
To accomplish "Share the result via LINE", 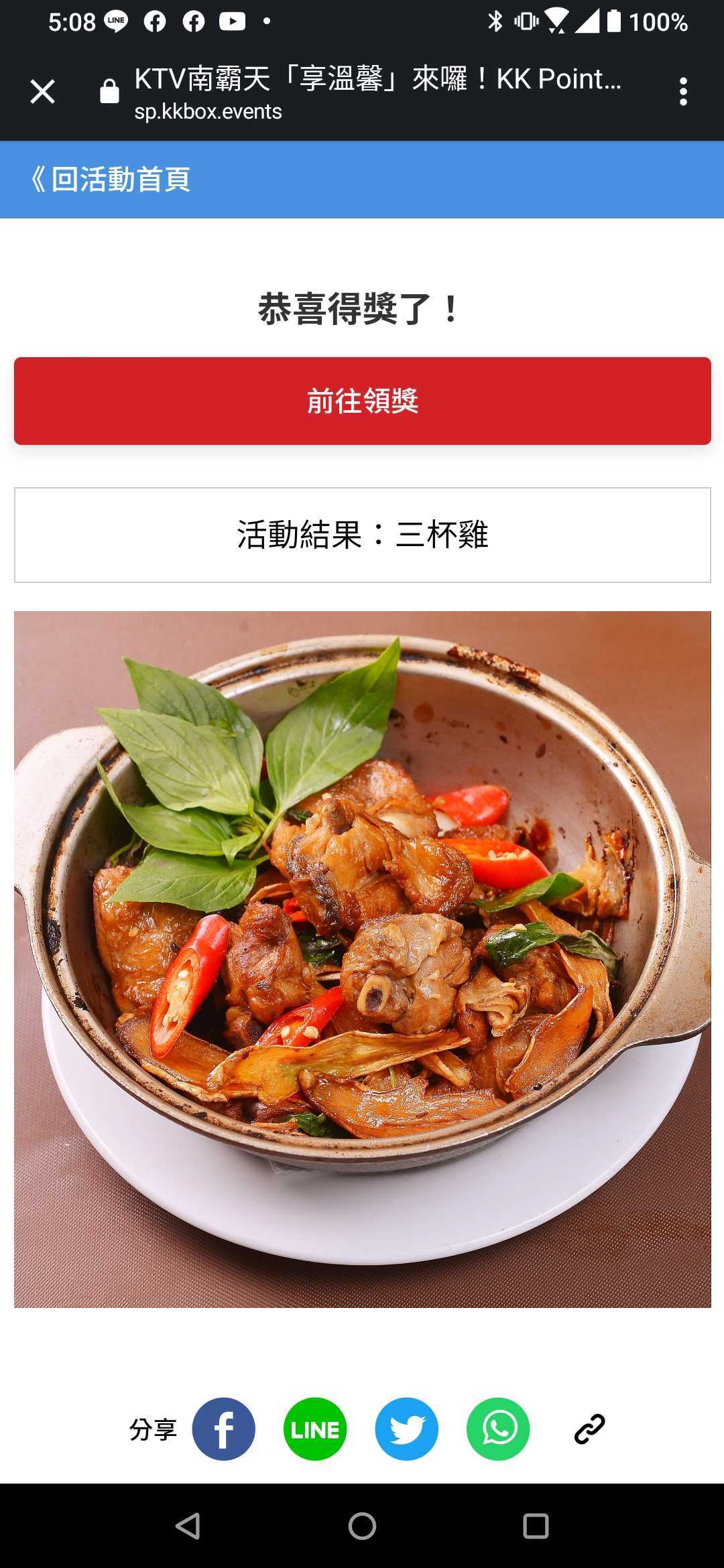I will click(315, 1429).
